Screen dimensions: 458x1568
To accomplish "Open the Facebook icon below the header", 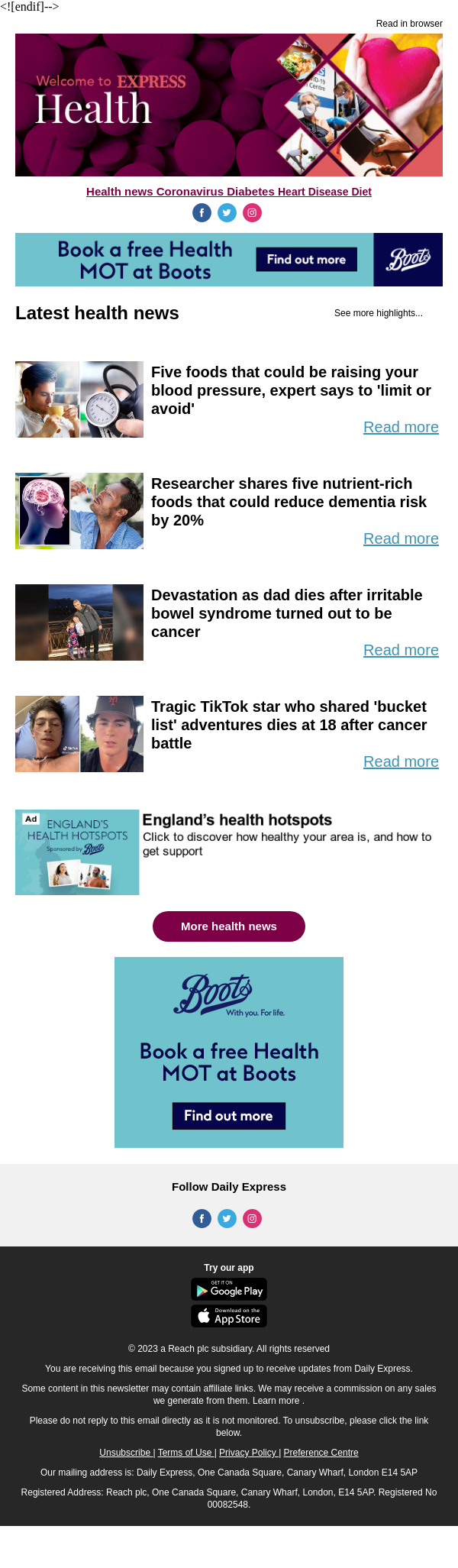I will pyautogui.click(x=202, y=213).
